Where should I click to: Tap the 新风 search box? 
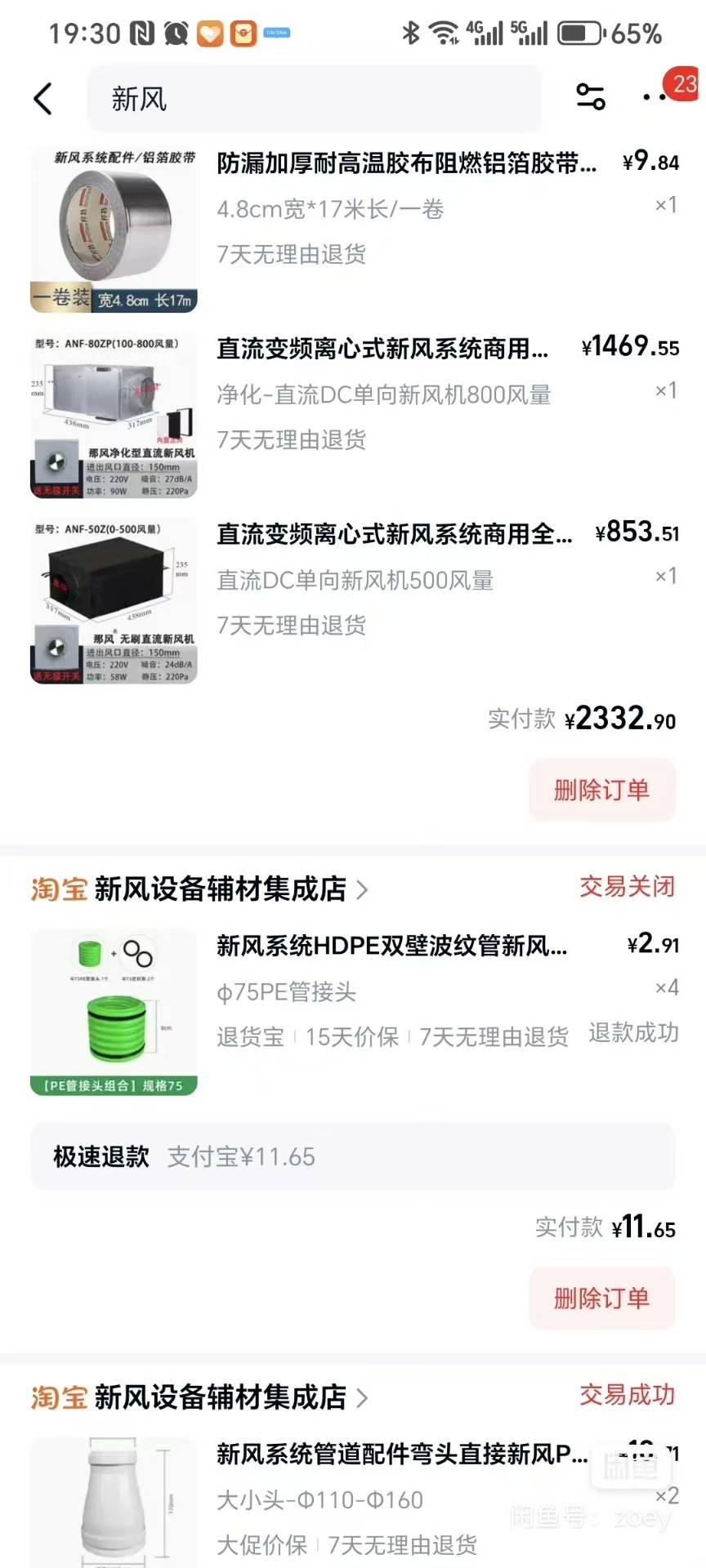tap(314, 99)
